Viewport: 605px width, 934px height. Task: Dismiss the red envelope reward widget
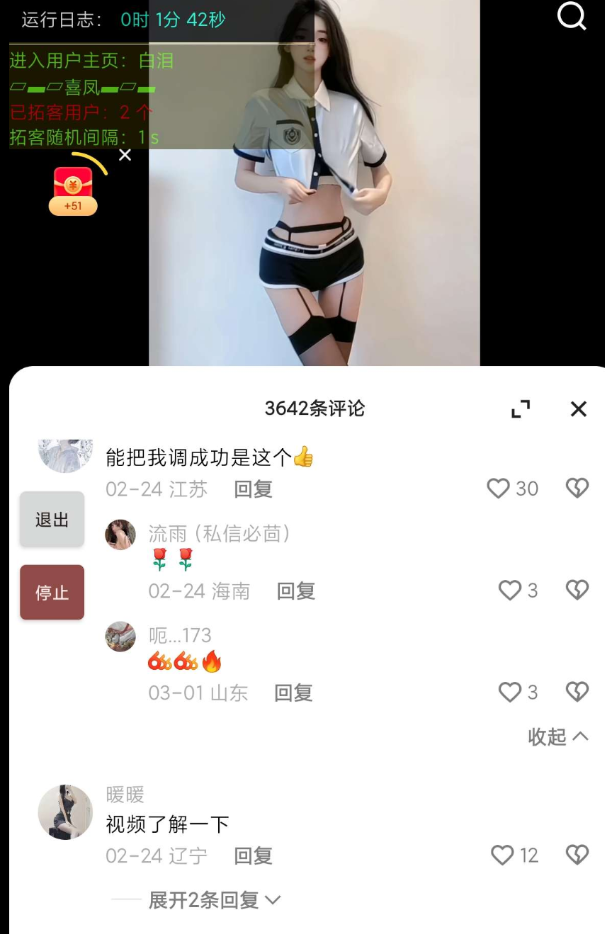(125, 155)
